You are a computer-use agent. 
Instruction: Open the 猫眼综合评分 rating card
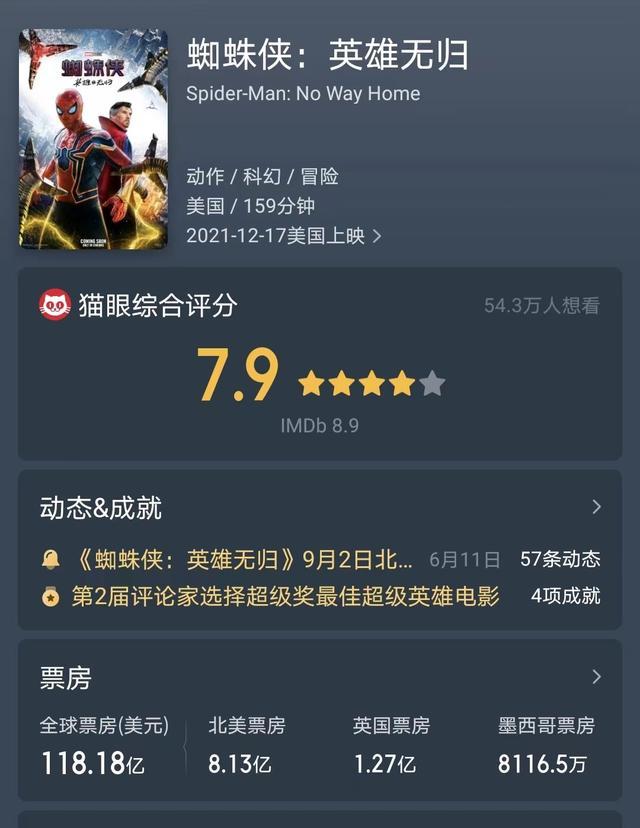coord(320,365)
